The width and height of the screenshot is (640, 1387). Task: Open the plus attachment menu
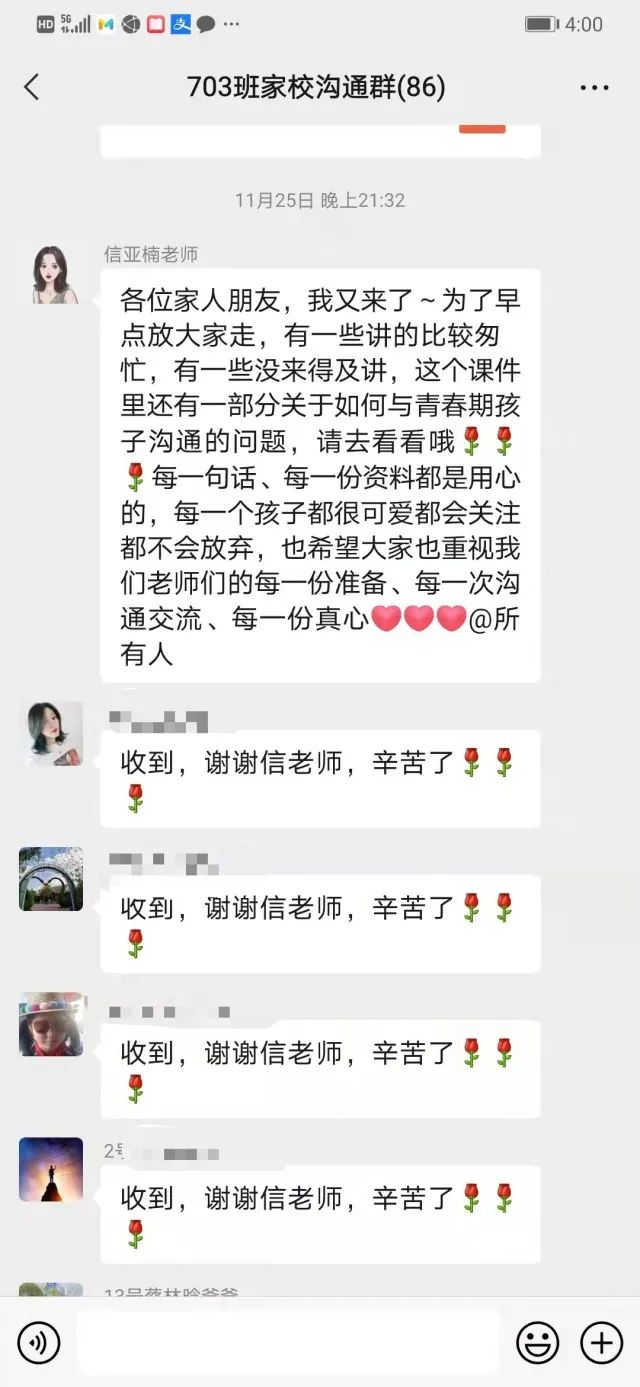[x=601, y=1342]
